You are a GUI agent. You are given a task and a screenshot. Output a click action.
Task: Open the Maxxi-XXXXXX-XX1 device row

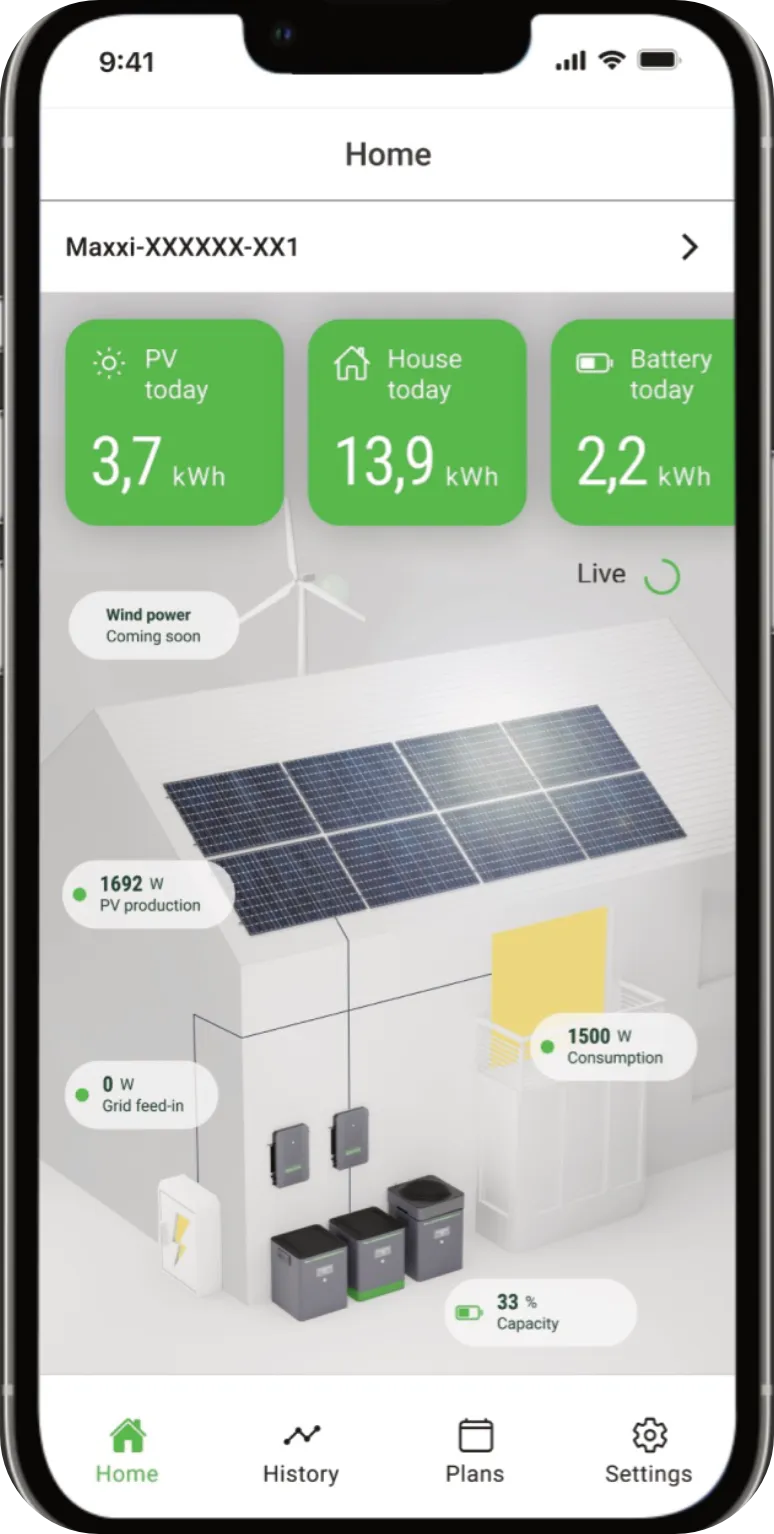coord(386,247)
